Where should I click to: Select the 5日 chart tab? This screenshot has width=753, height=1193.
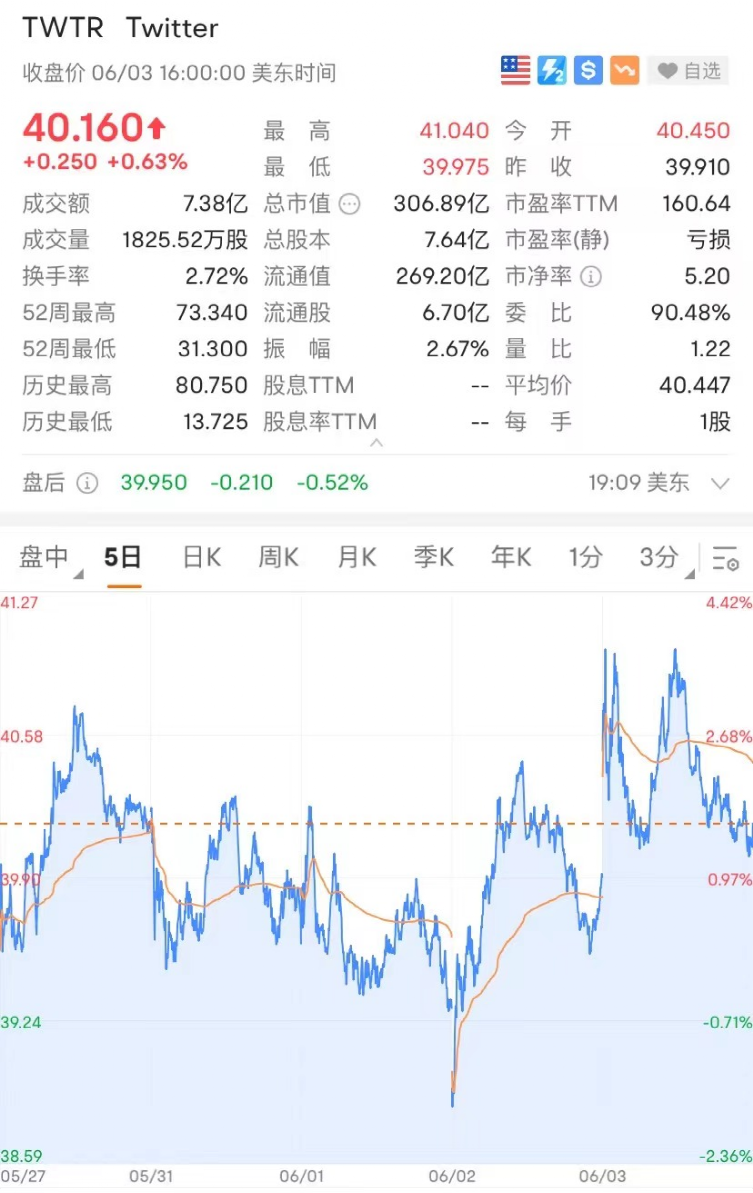[x=123, y=557]
